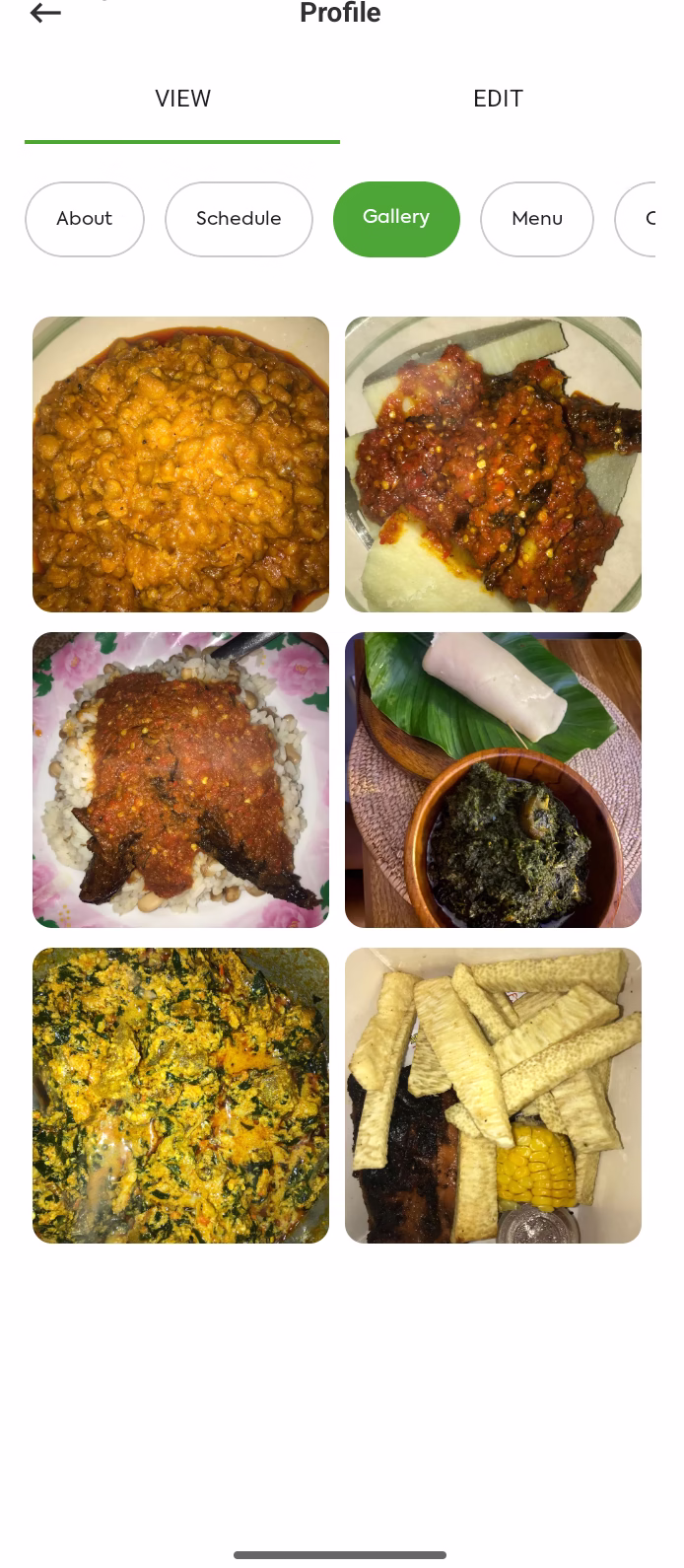This screenshot has width=684, height=1568.
Task: Select the Gallery chip
Action: coord(396,219)
